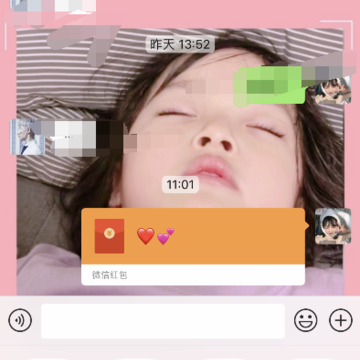
Task: Tap the message text field
Action: [163, 321]
